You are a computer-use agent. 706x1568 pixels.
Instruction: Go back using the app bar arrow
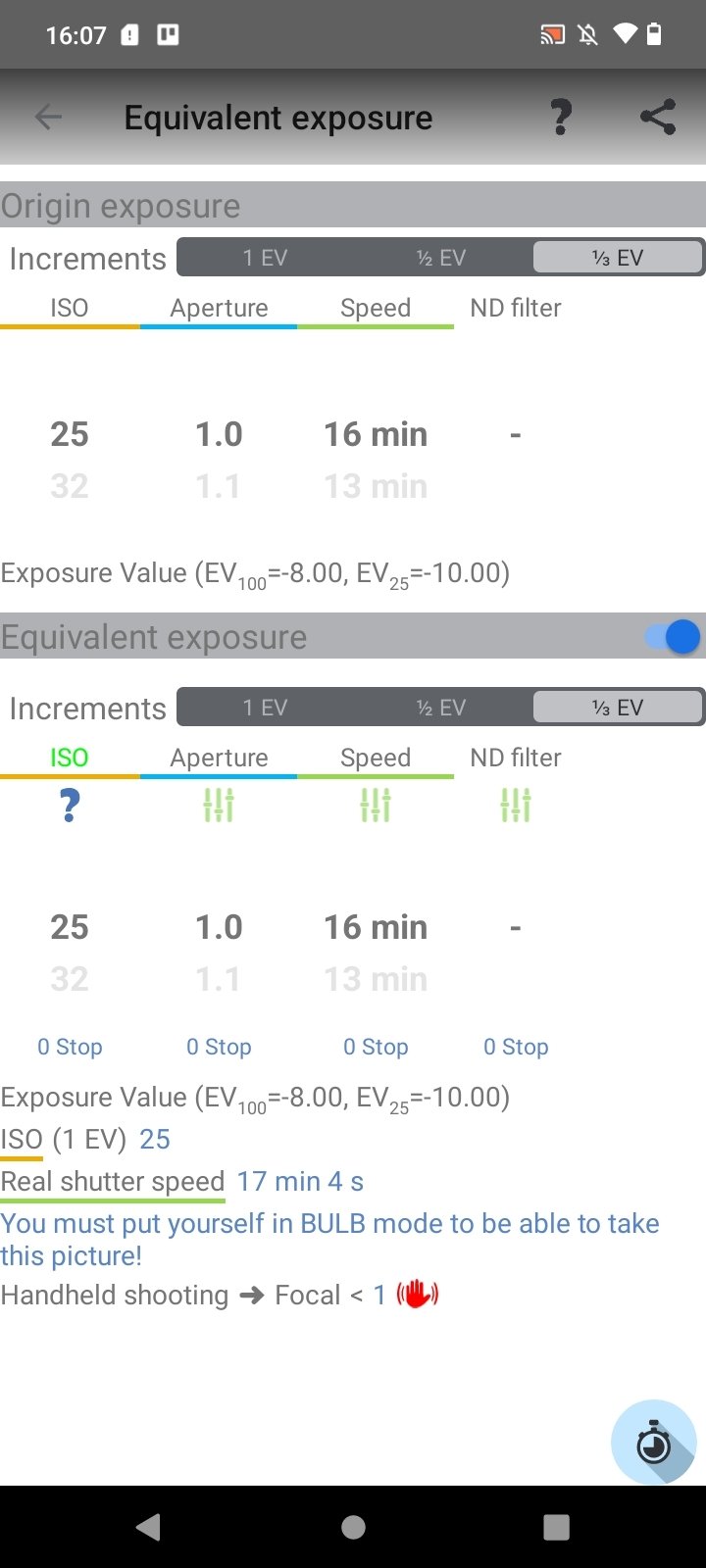[48, 118]
